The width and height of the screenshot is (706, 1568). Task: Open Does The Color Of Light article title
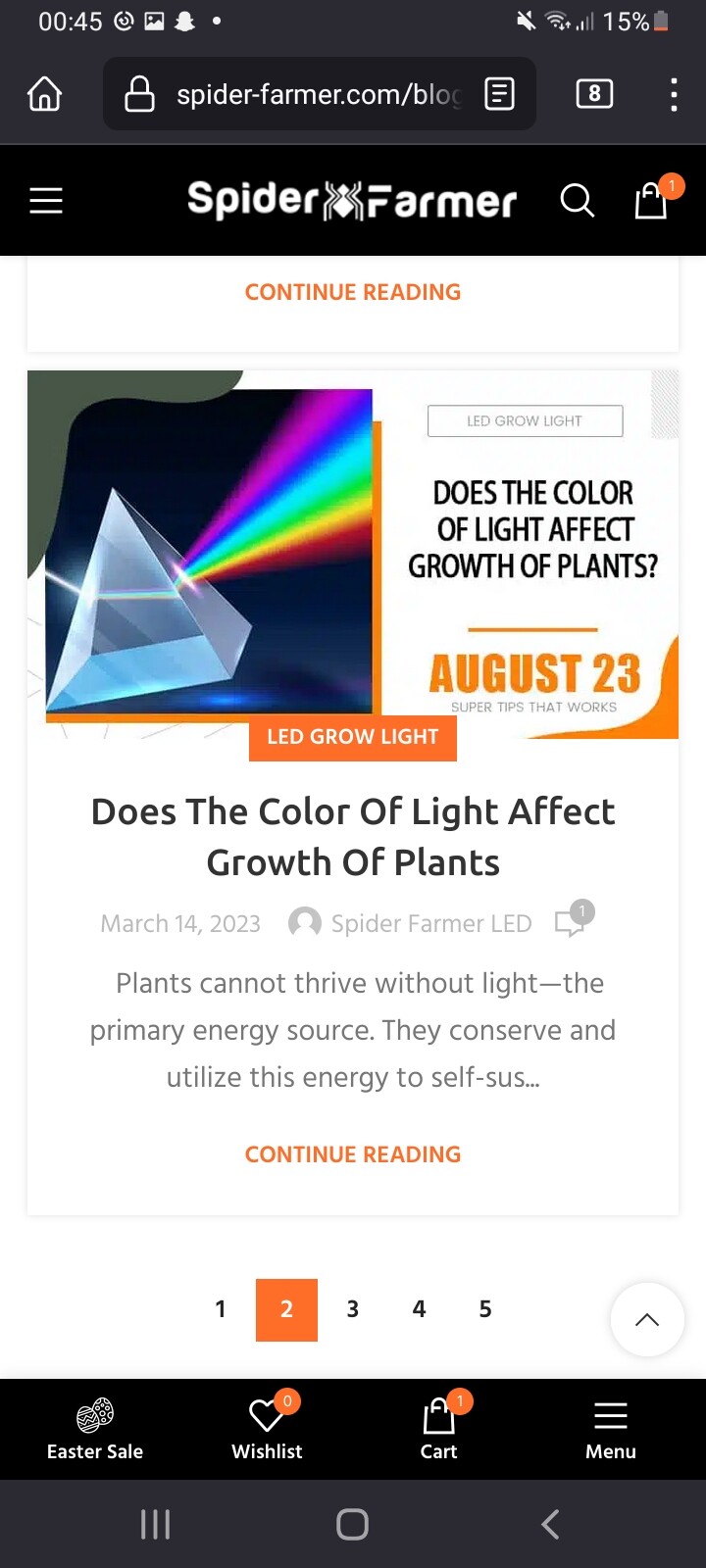[x=353, y=837]
